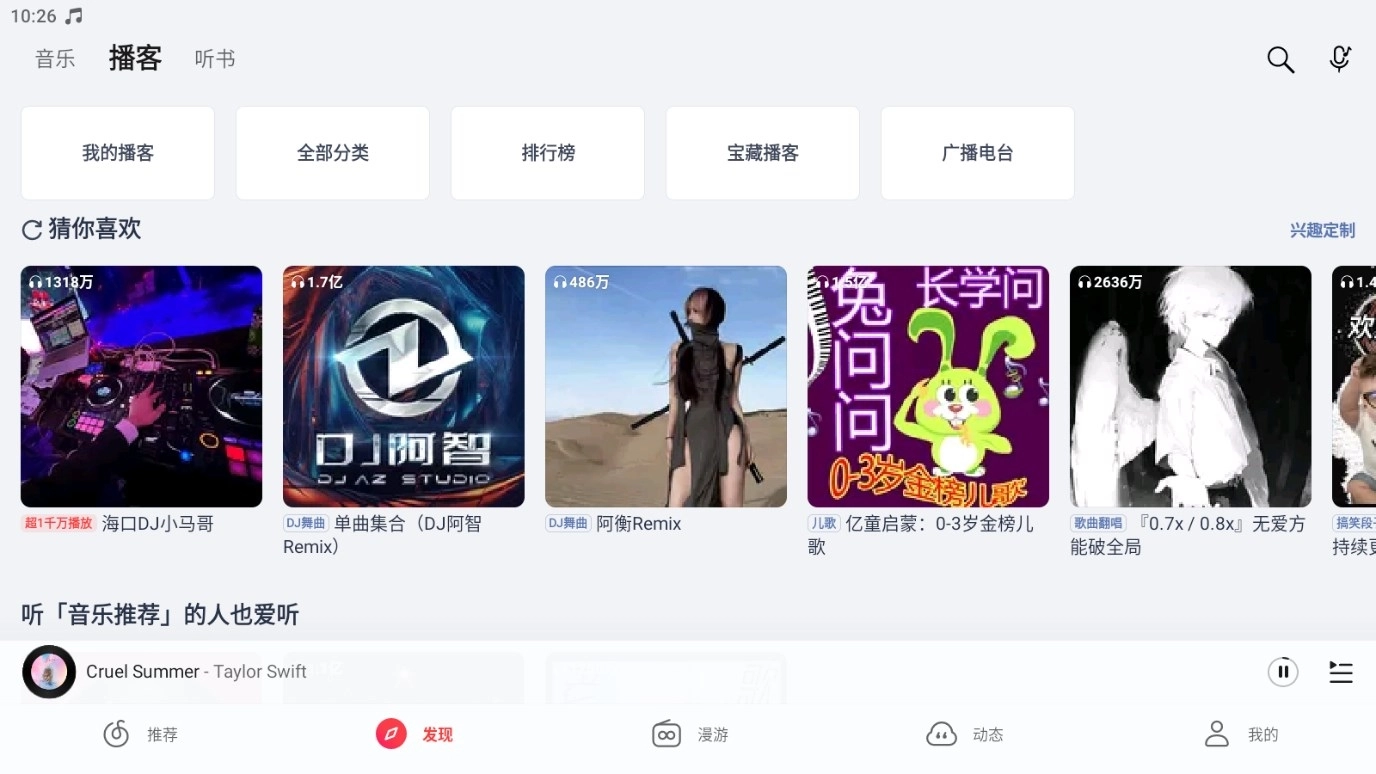Open the 阿衡Remix podcast

coord(665,386)
